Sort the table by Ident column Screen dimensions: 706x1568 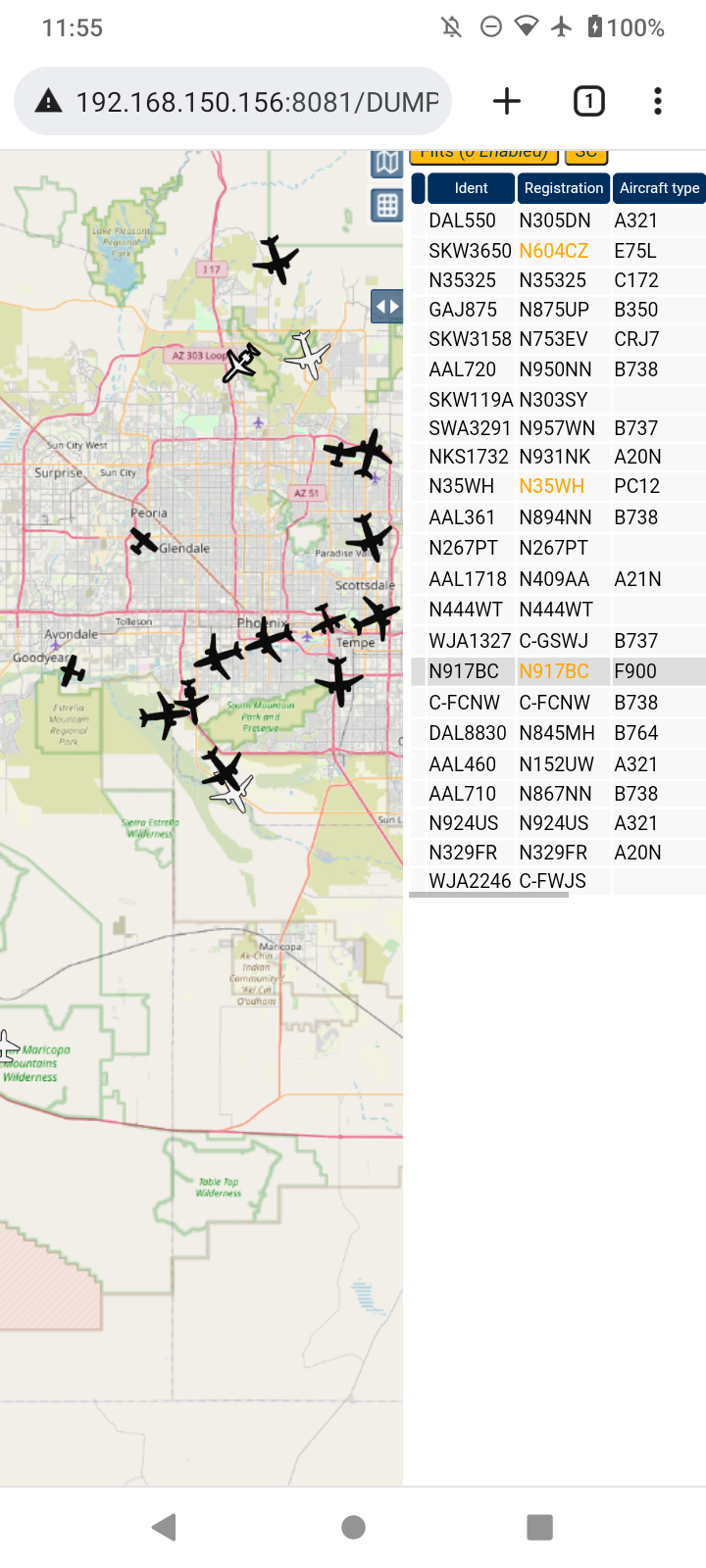pos(471,188)
